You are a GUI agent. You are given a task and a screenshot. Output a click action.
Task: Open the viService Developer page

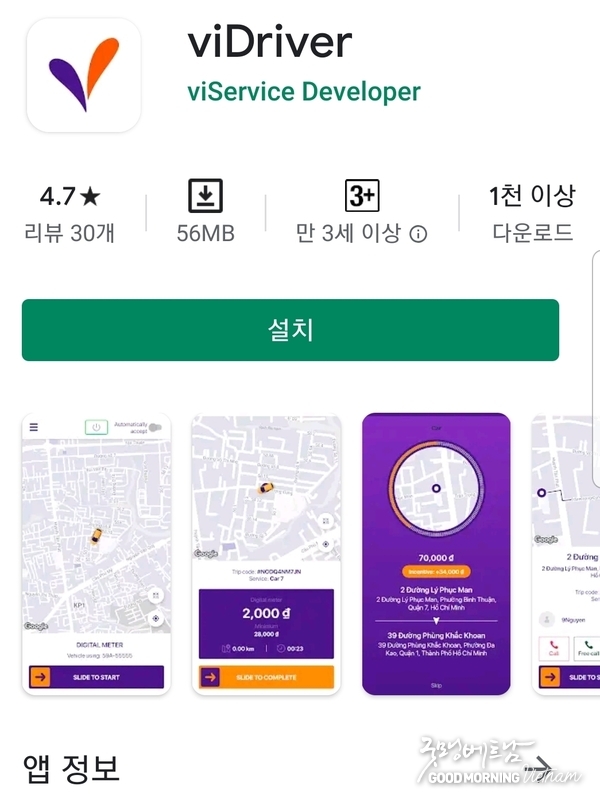[x=304, y=92]
